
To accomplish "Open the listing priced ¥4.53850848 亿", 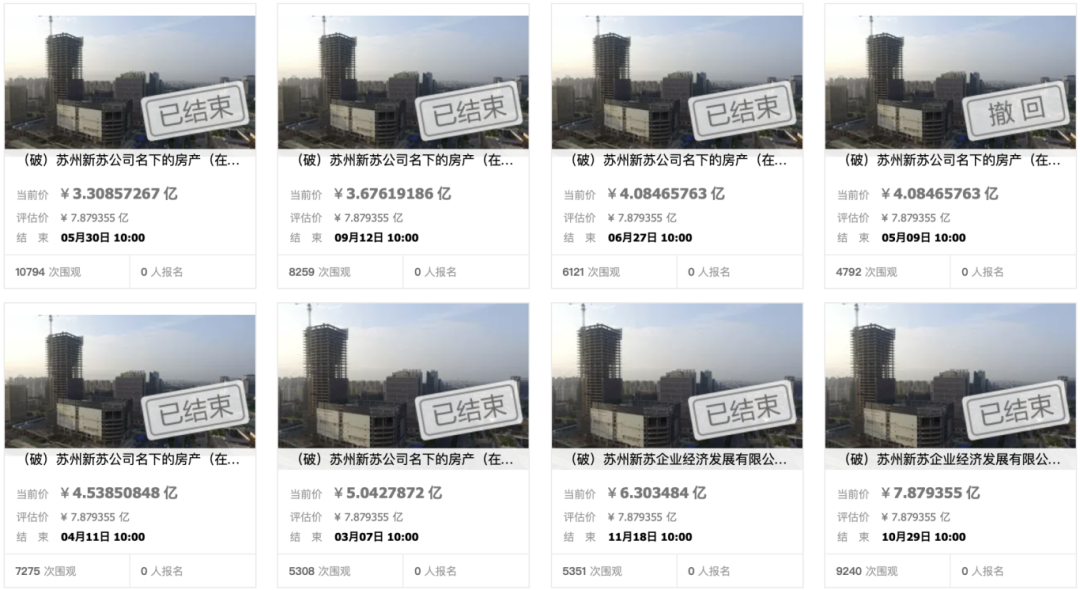I will point(130,460).
